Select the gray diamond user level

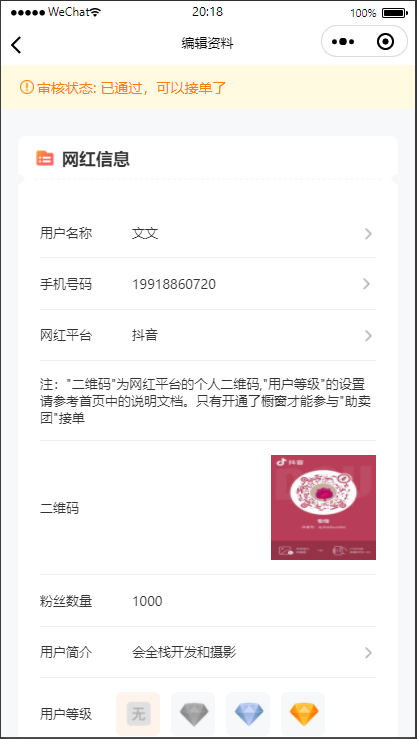(x=193, y=714)
